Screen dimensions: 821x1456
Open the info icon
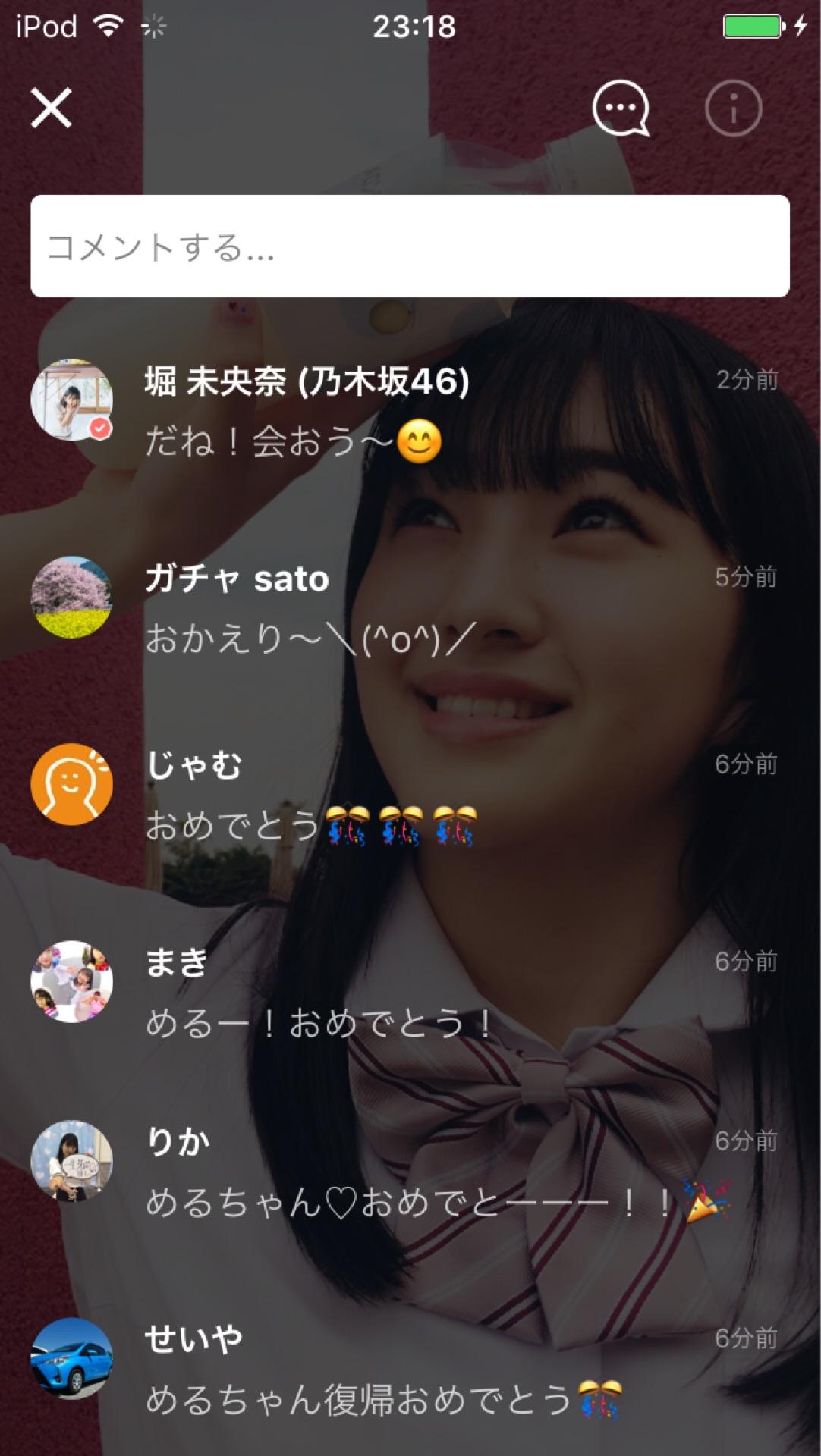733,109
